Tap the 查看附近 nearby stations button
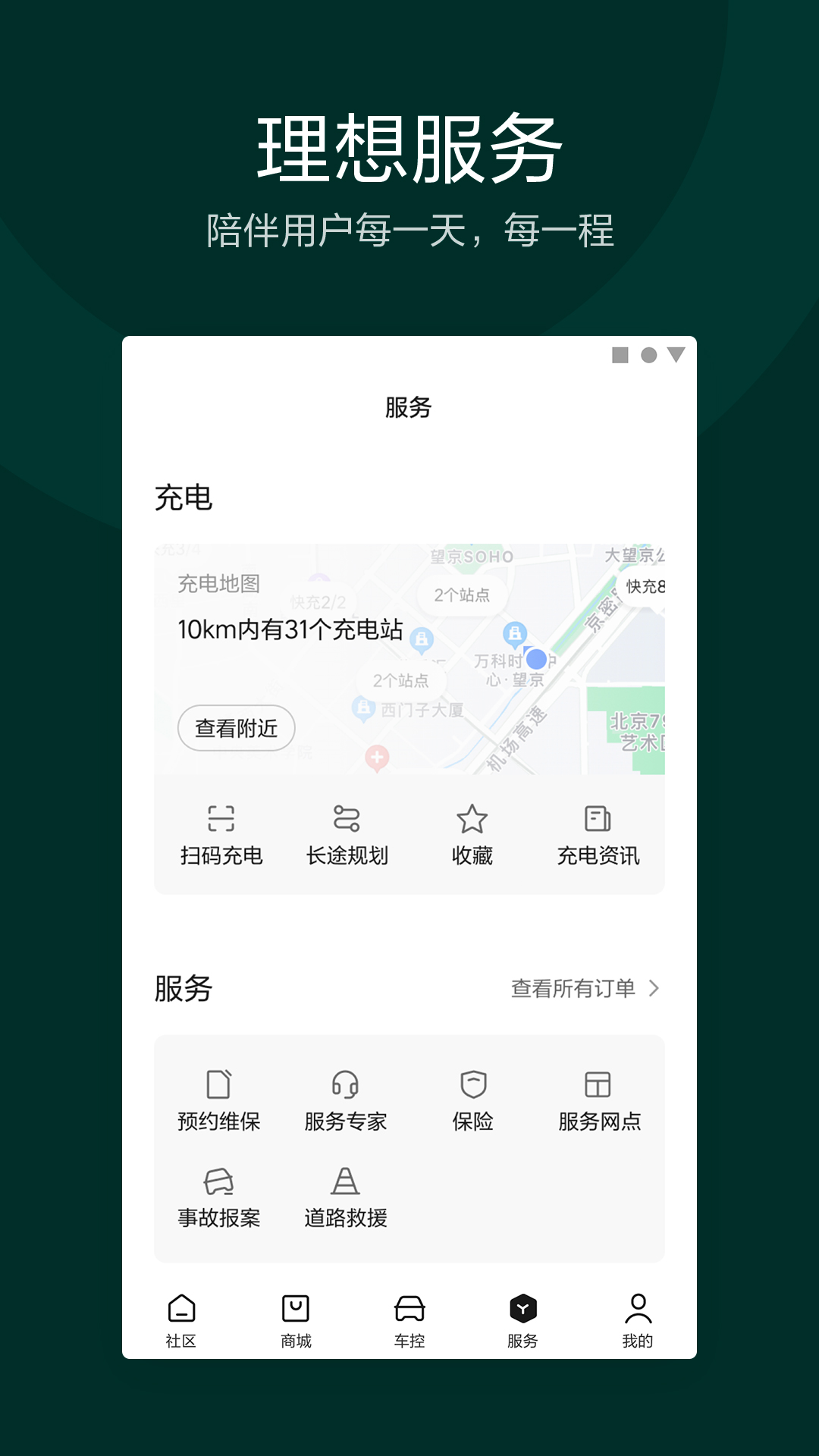Image resolution: width=819 pixels, height=1456 pixels. 235,726
